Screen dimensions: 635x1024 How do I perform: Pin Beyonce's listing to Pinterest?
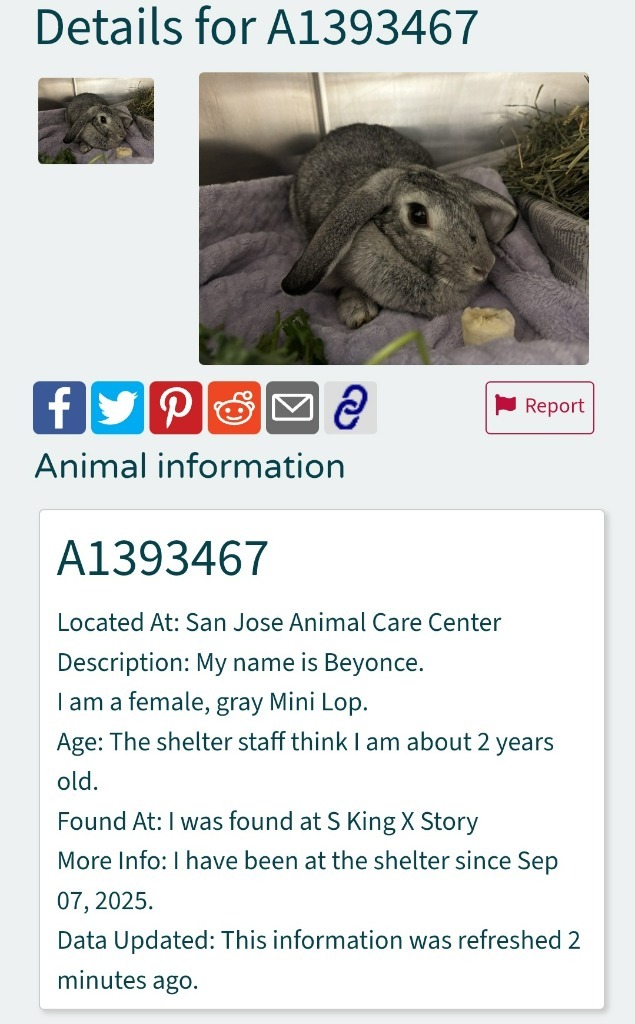176,408
